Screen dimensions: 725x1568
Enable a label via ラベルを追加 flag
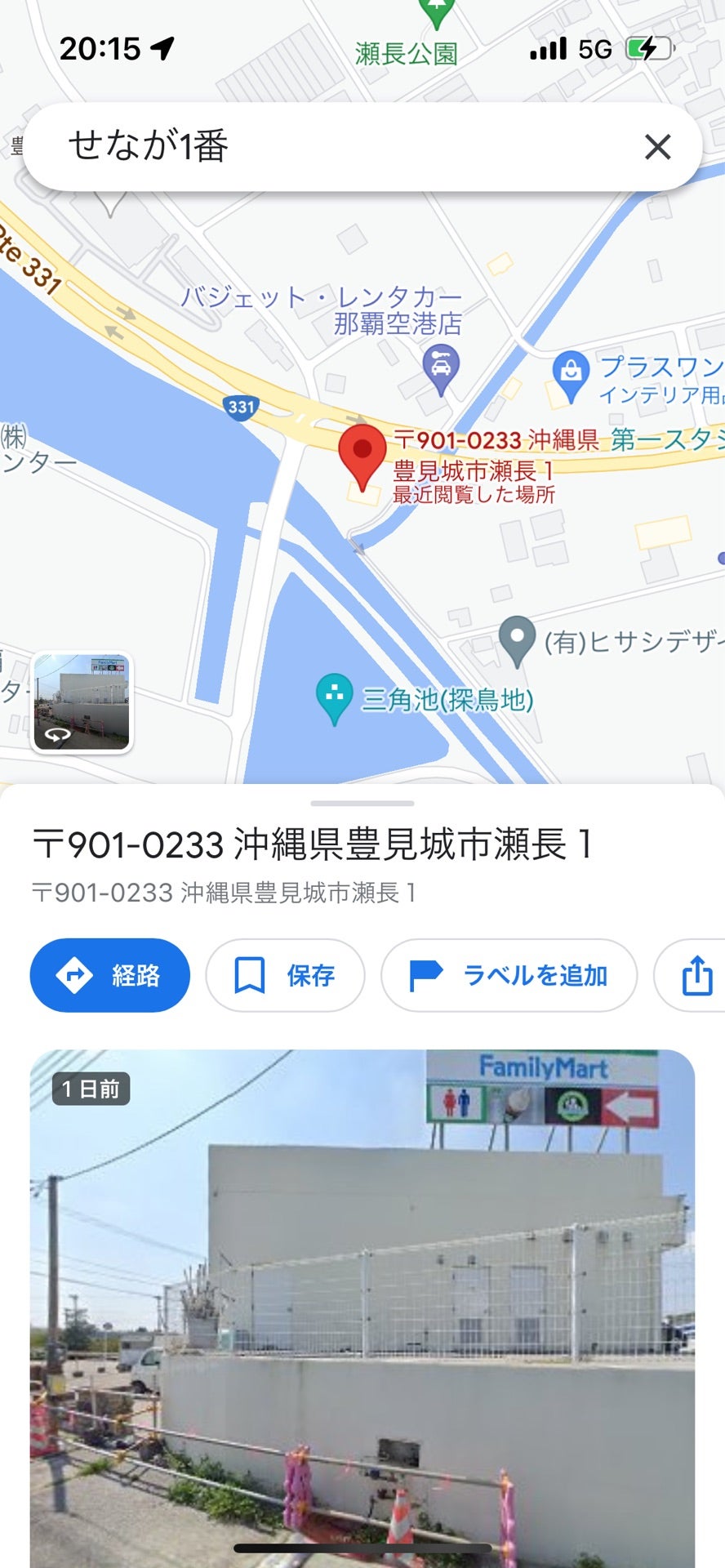509,974
